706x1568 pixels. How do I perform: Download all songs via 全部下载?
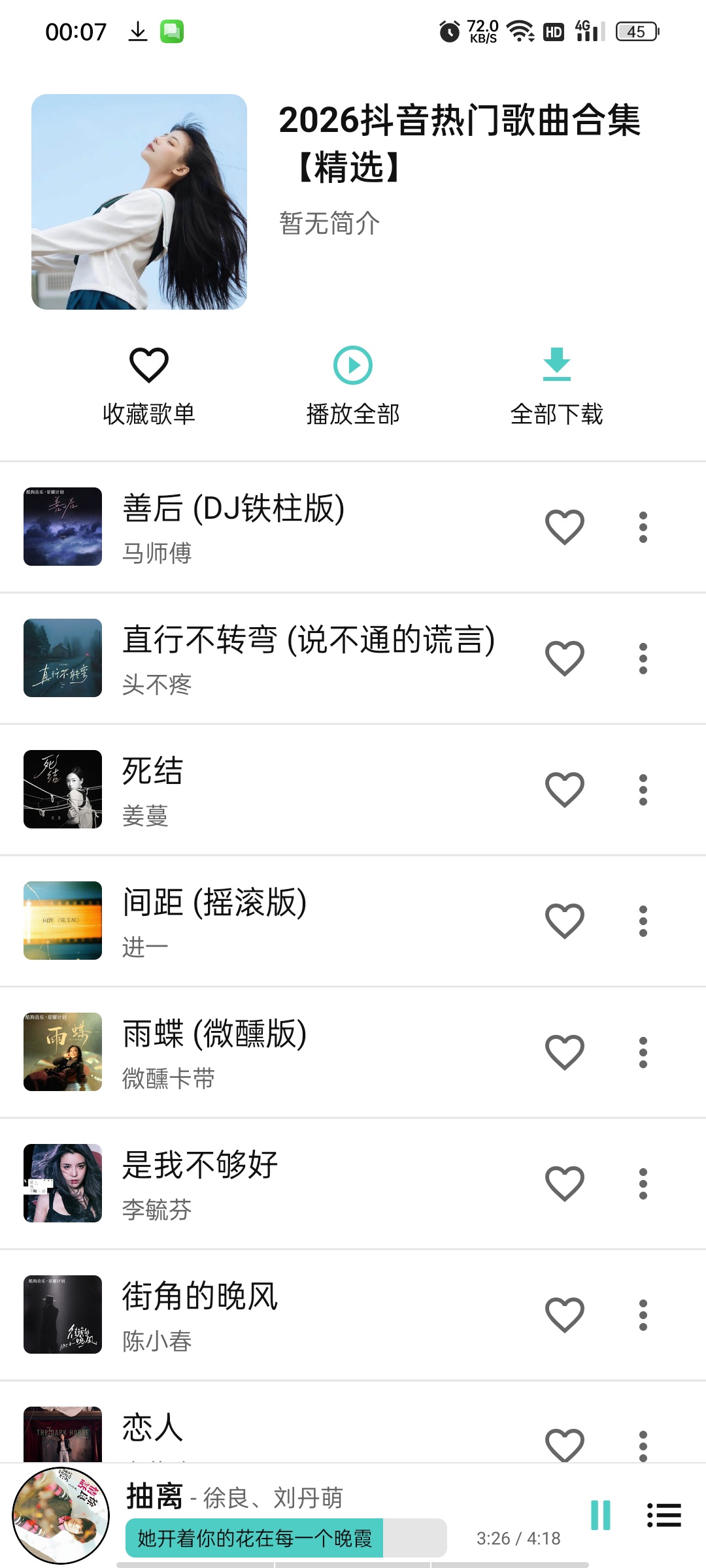click(x=556, y=386)
